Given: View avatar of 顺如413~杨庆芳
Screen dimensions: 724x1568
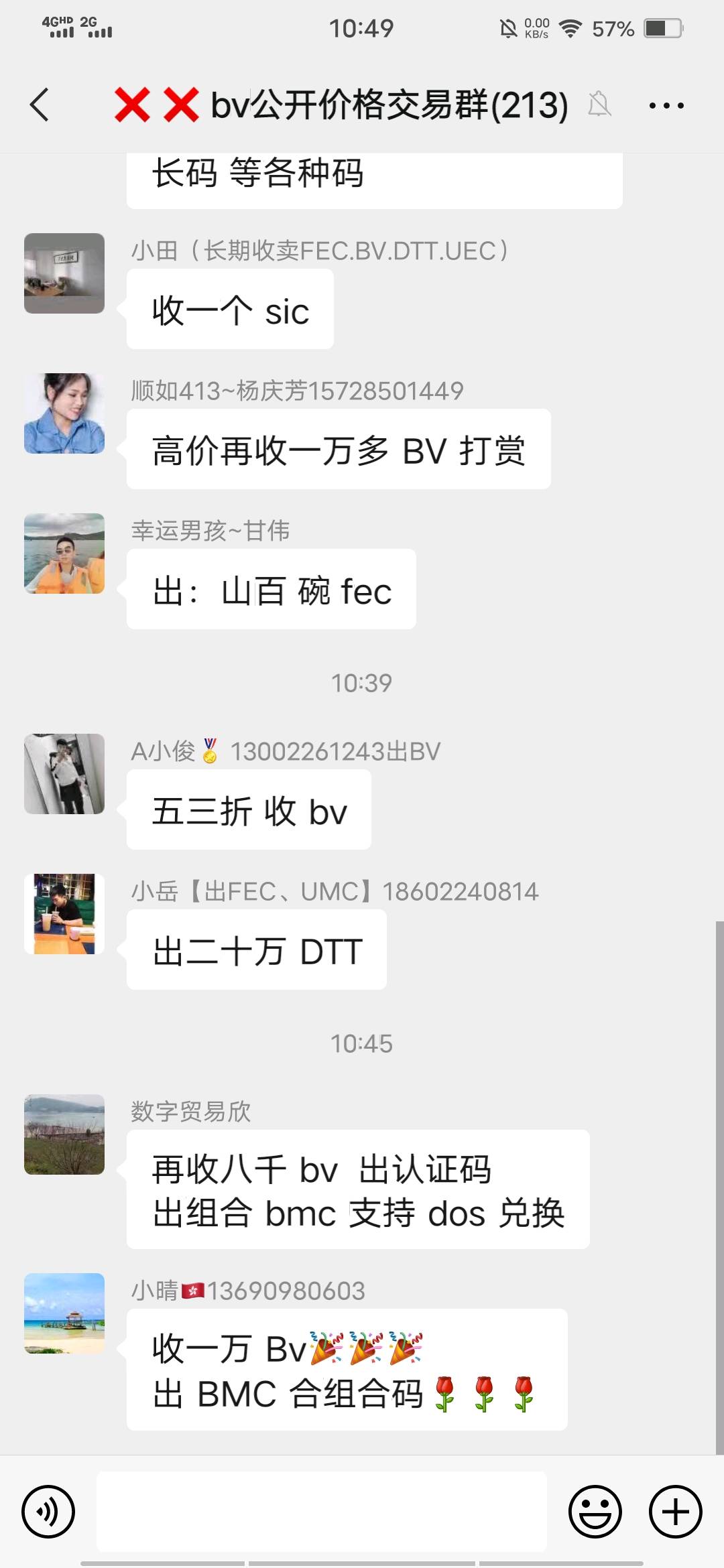Looking at the screenshot, I should click(x=64, y=413).
